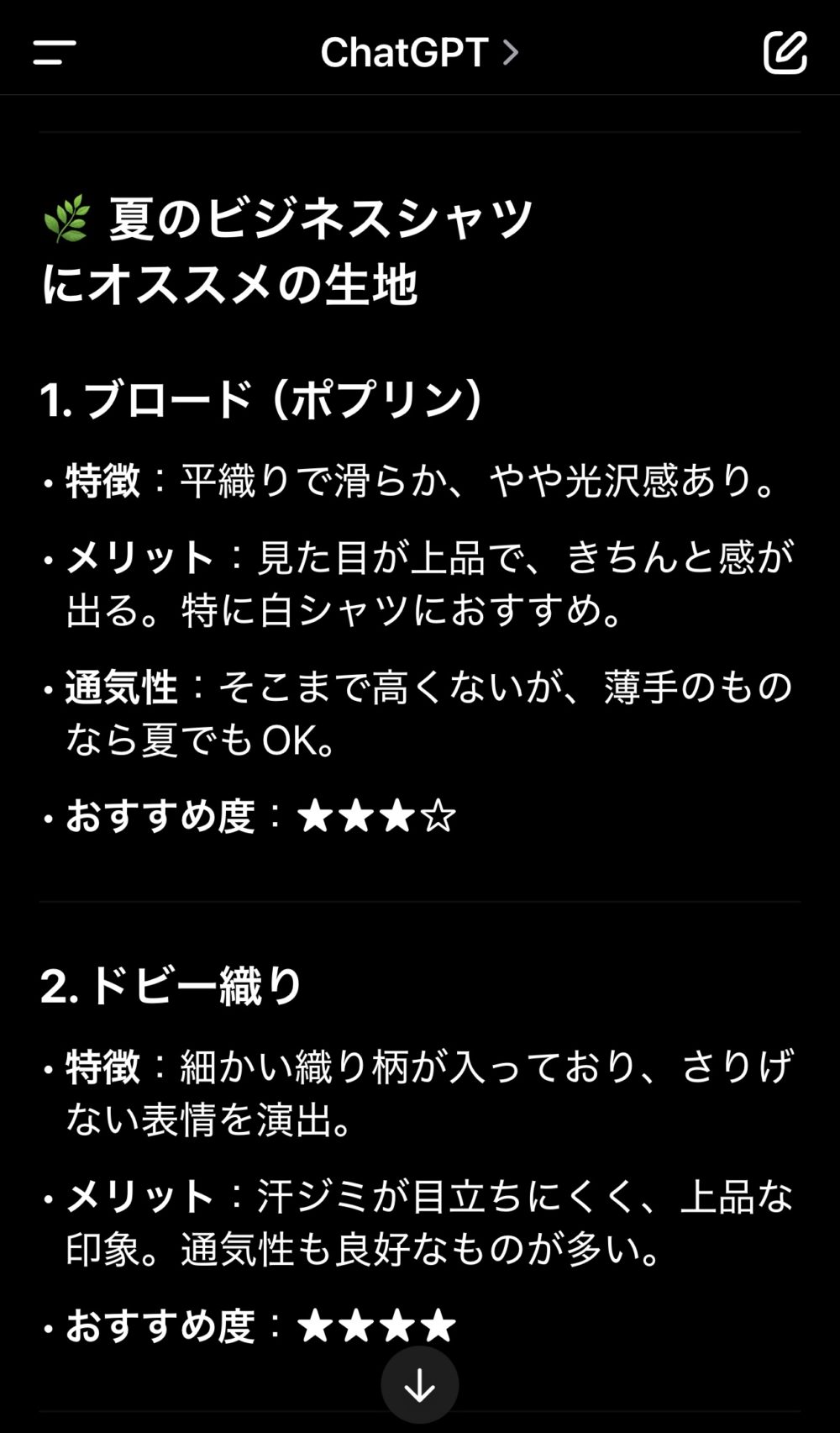Jump to bottom with down arrow

tap(419, 1385)
